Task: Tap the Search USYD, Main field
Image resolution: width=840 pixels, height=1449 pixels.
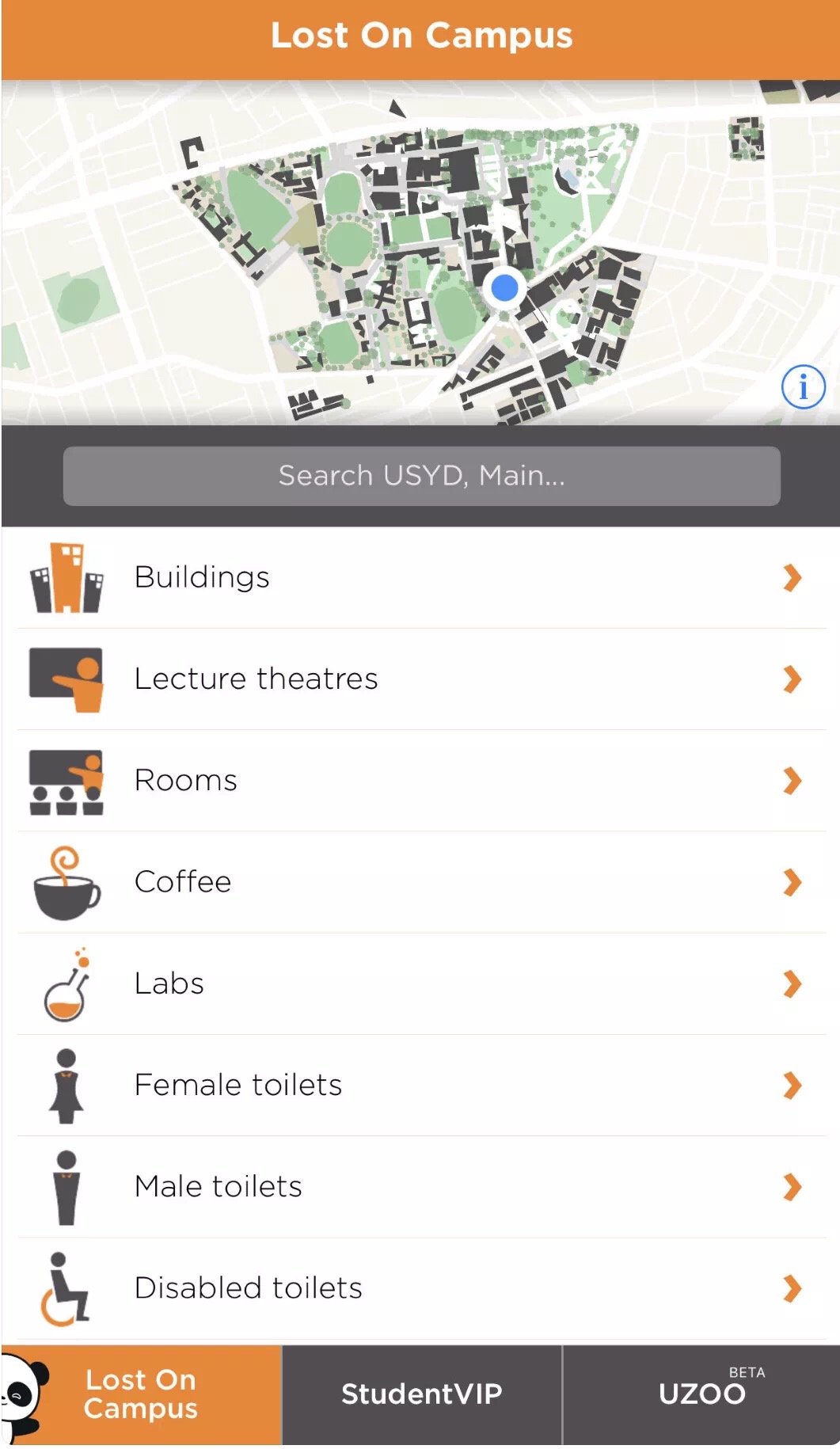Action: tap(421, 476)
